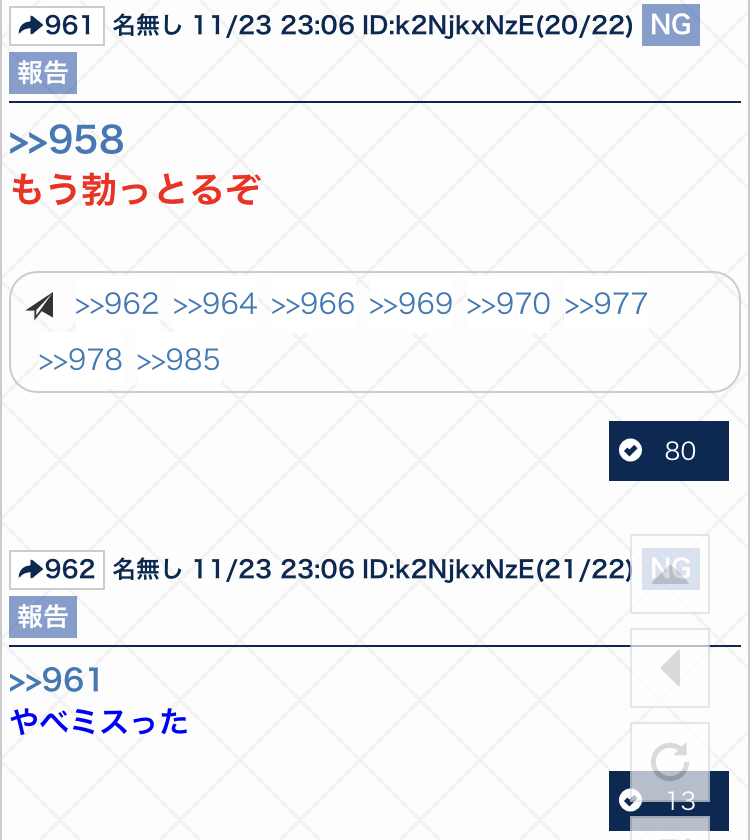Tap the 962 reply-arrow post number

pyautogui.click(x=57, y=570)
